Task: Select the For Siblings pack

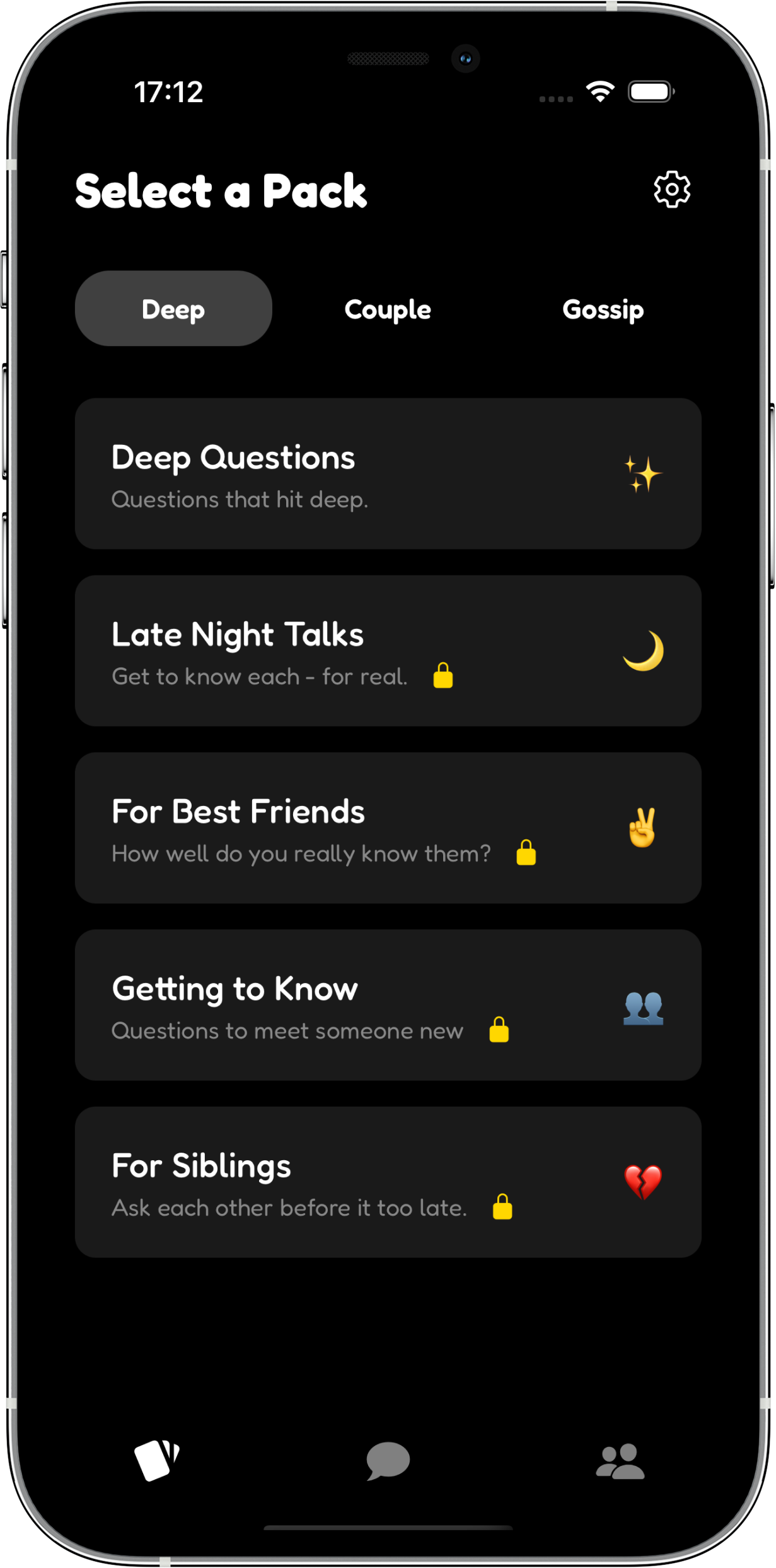Action: coord(388,1182)
